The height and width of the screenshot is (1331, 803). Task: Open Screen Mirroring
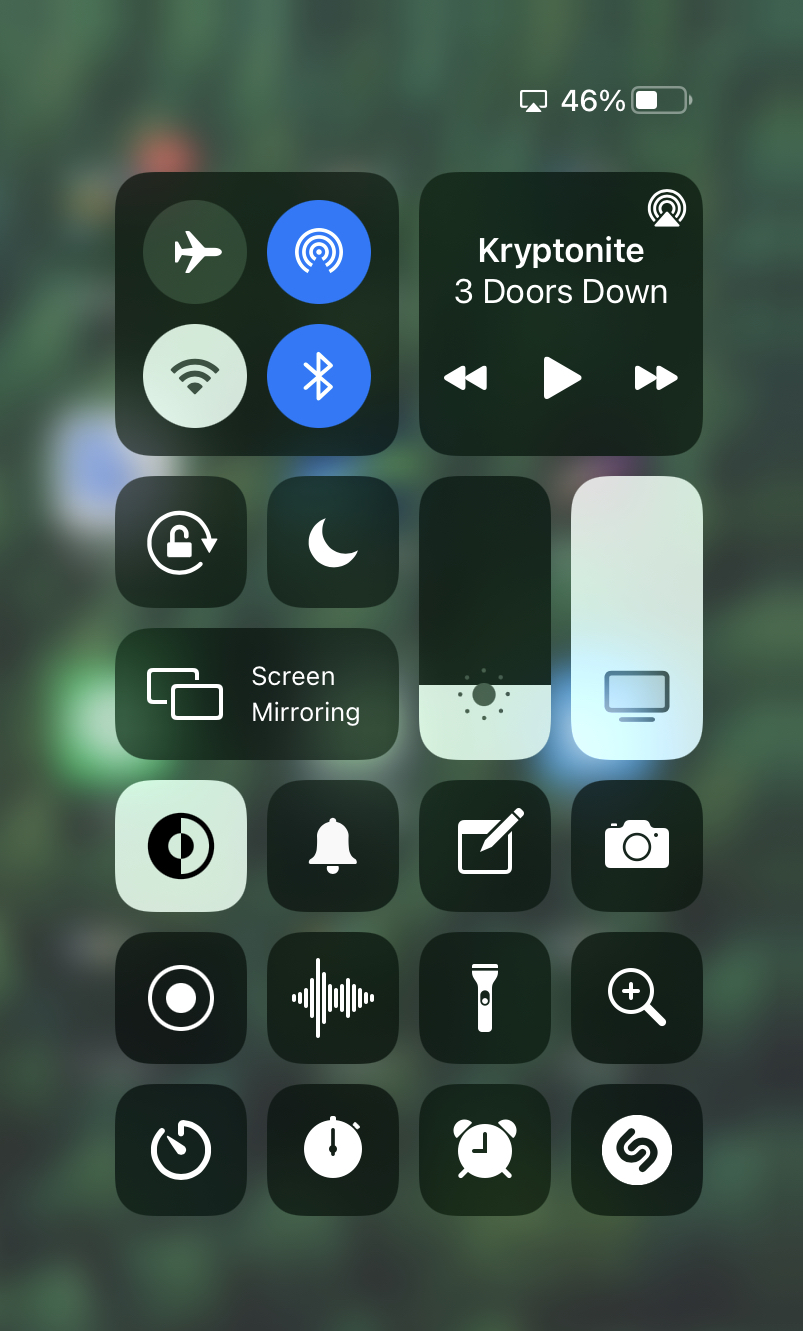(257, 694)
